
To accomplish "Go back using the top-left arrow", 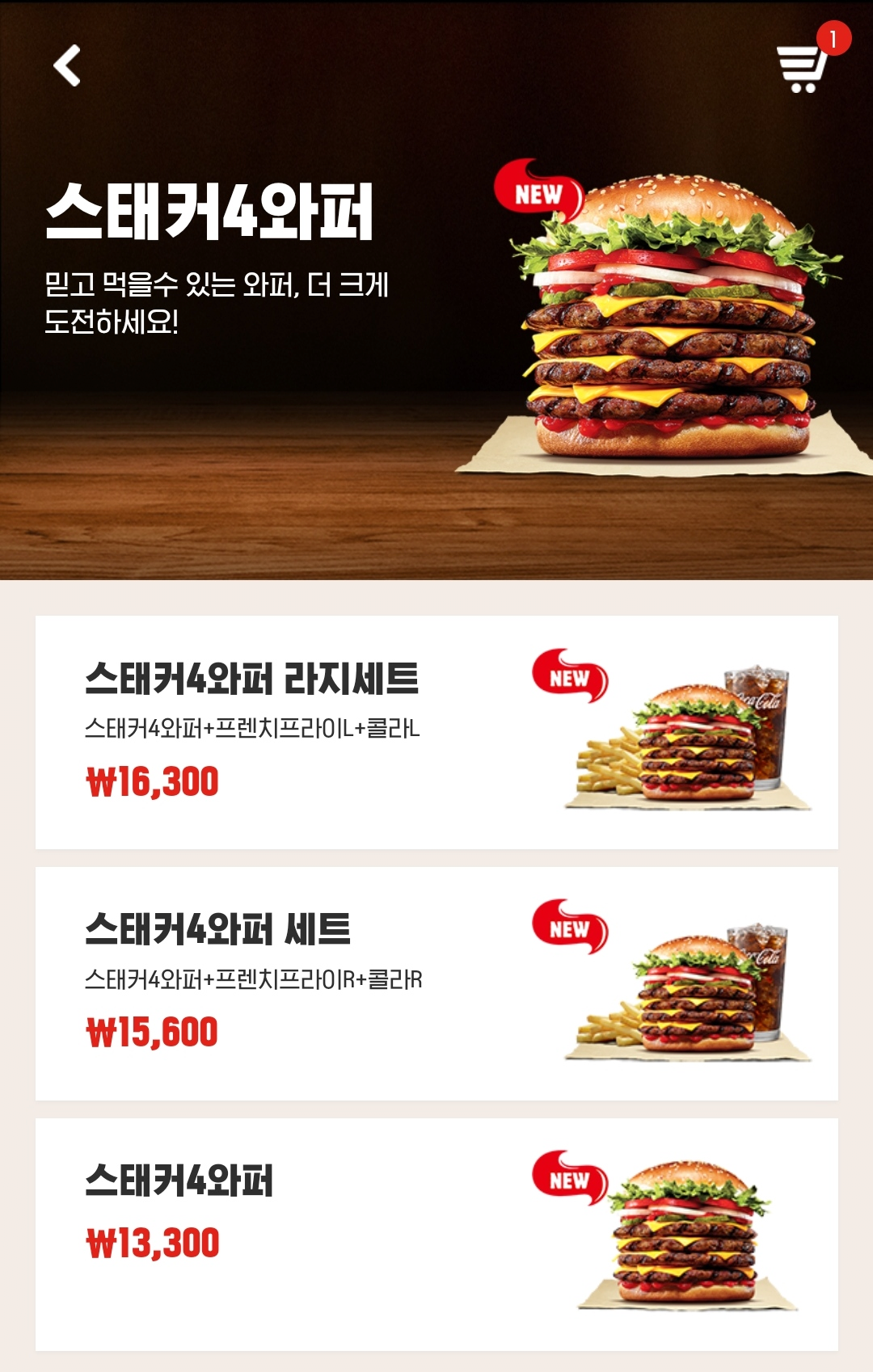I will [67, 65].
